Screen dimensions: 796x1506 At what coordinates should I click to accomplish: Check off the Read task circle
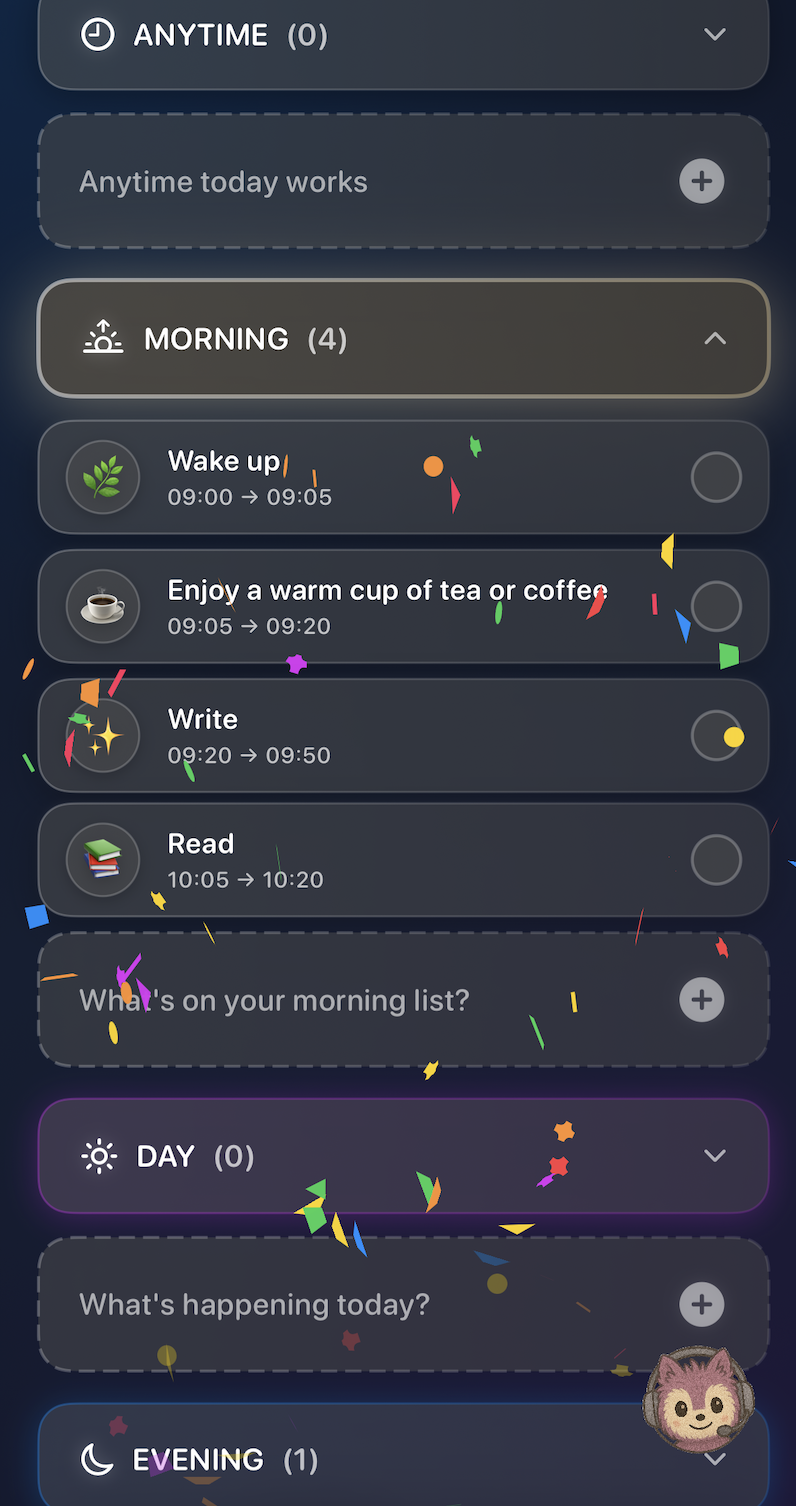tap(716, 859)
